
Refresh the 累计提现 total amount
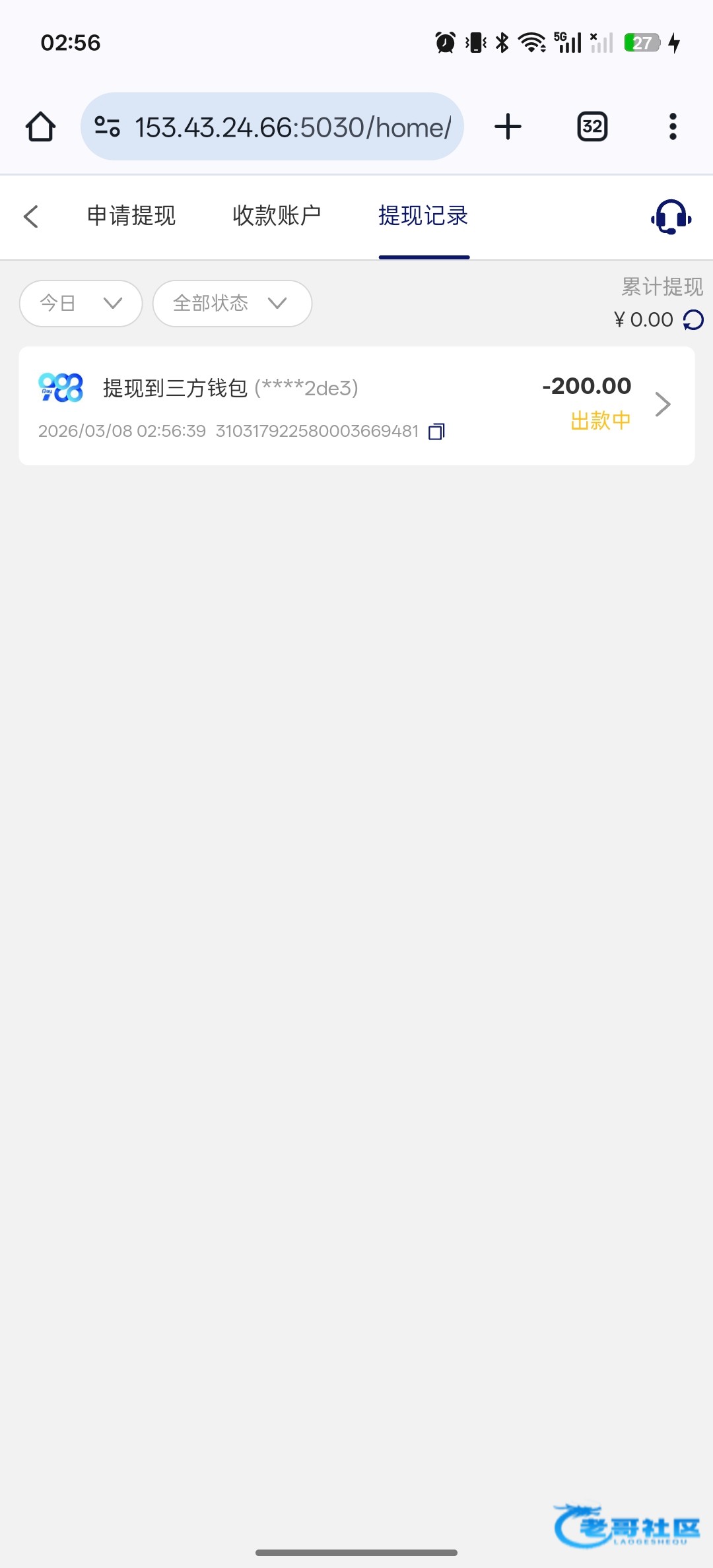[x=693, y=320]
